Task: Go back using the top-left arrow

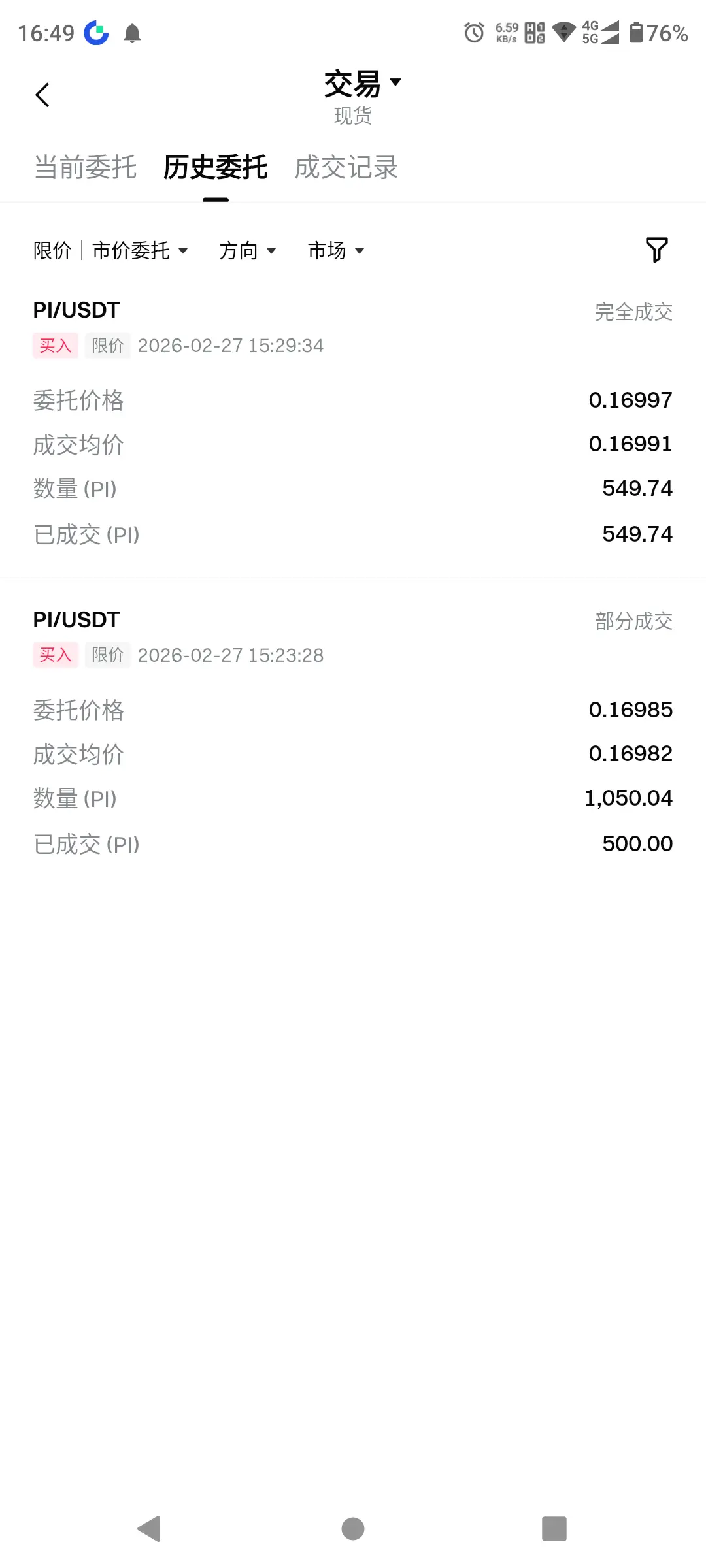Action: (42, 95)
